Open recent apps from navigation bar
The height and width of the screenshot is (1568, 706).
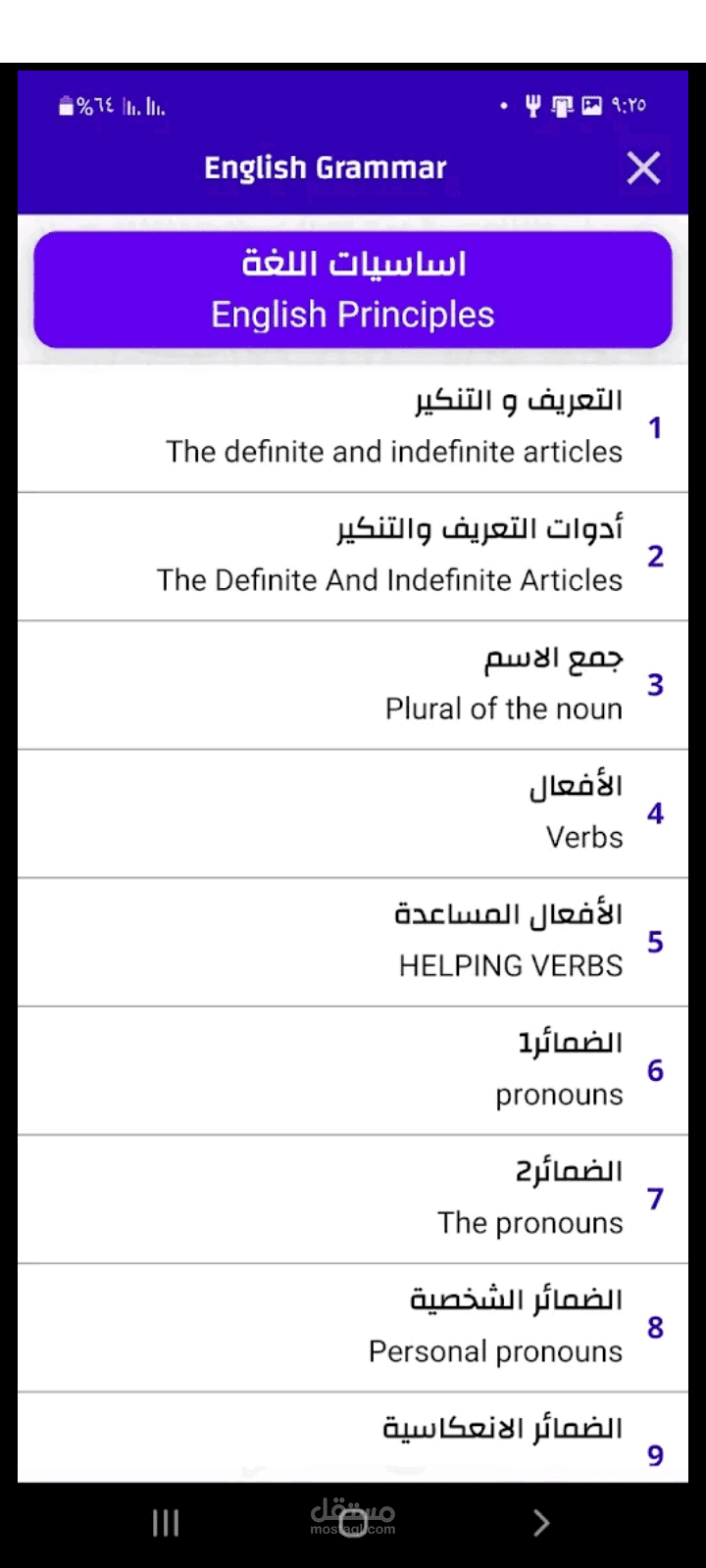[166, 1522]
